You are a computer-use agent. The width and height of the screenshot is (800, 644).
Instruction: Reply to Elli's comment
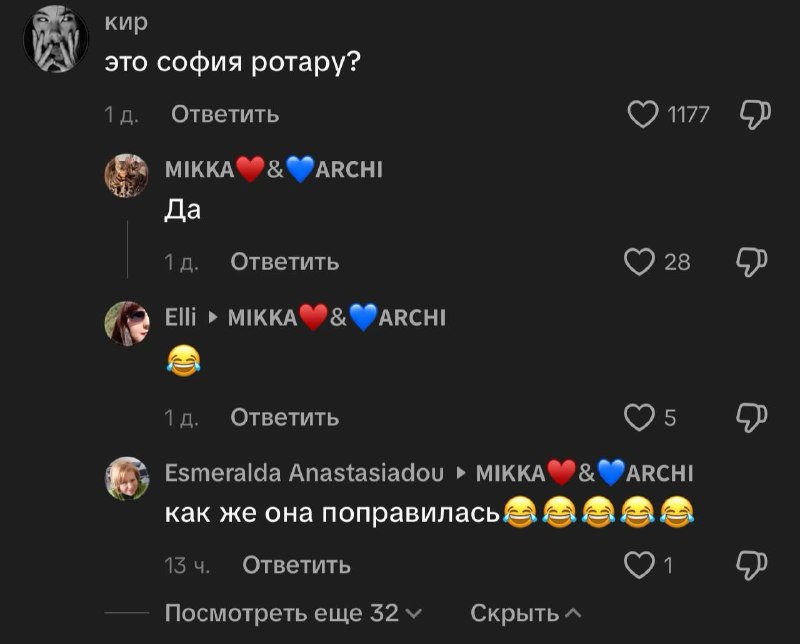tap(285, 418)
